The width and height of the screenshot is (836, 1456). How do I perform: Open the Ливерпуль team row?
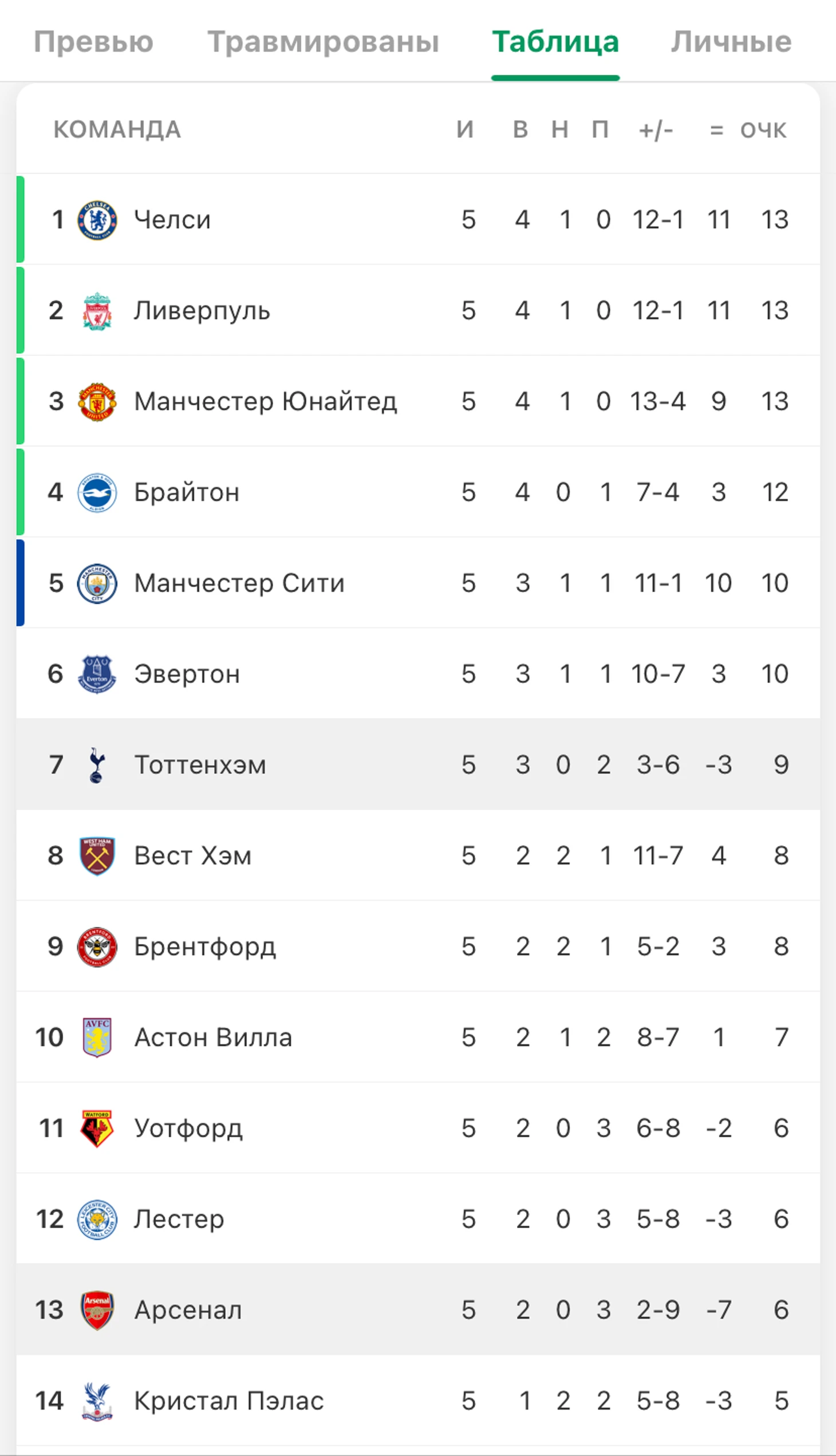418,310
